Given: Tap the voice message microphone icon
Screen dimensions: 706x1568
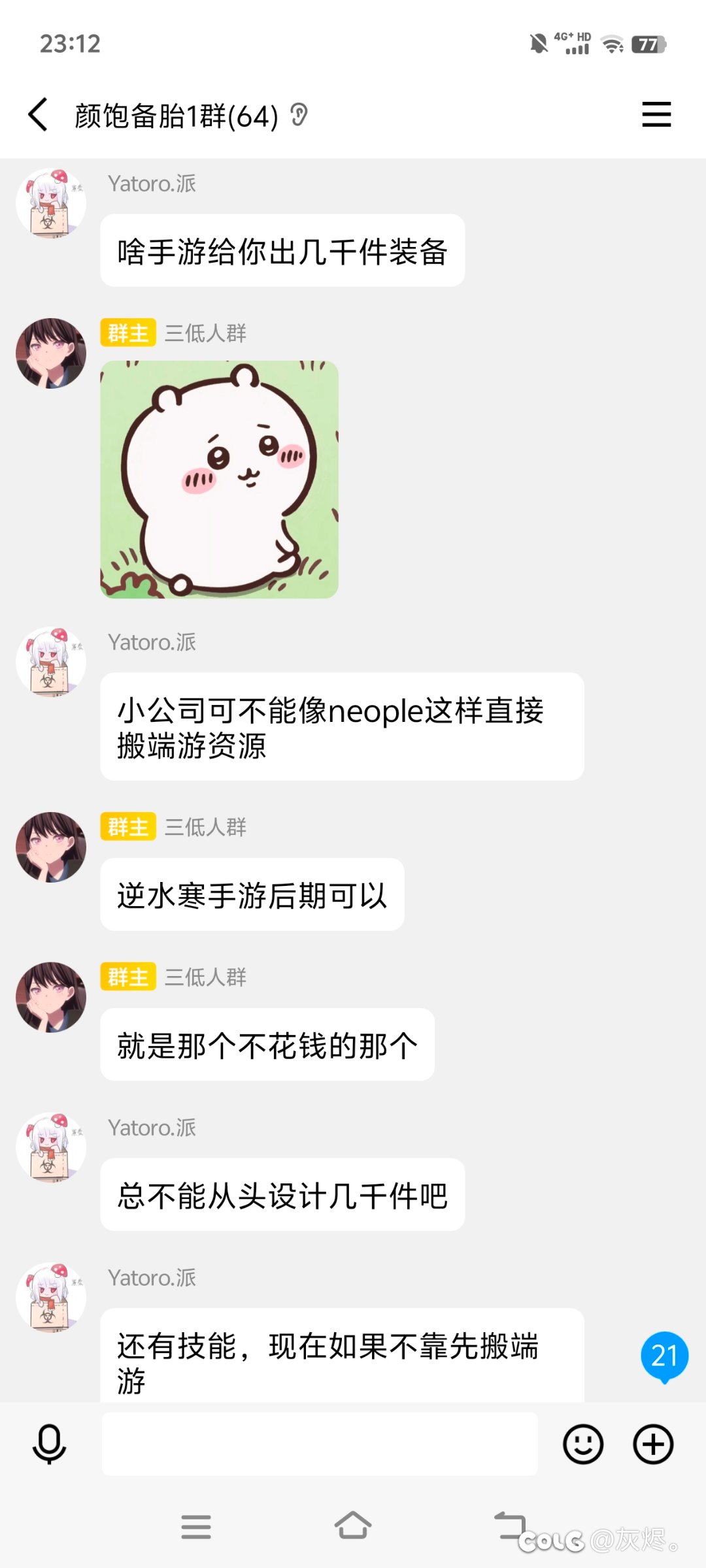Looking at the screenshot, I should pyautogui.click(x=49, y=1444).
